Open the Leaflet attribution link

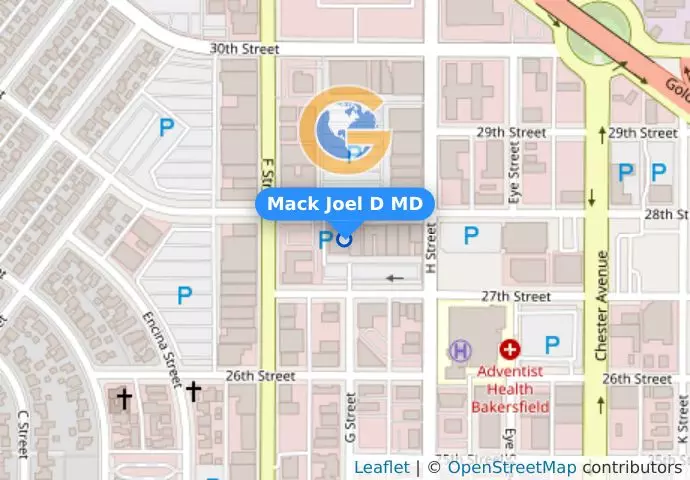click(381, 468)
